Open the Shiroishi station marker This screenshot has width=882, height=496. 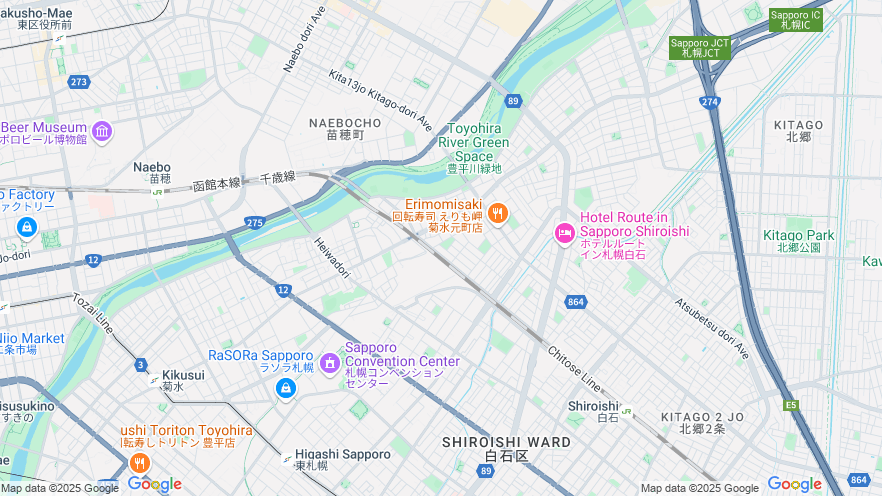pos(626,411)
